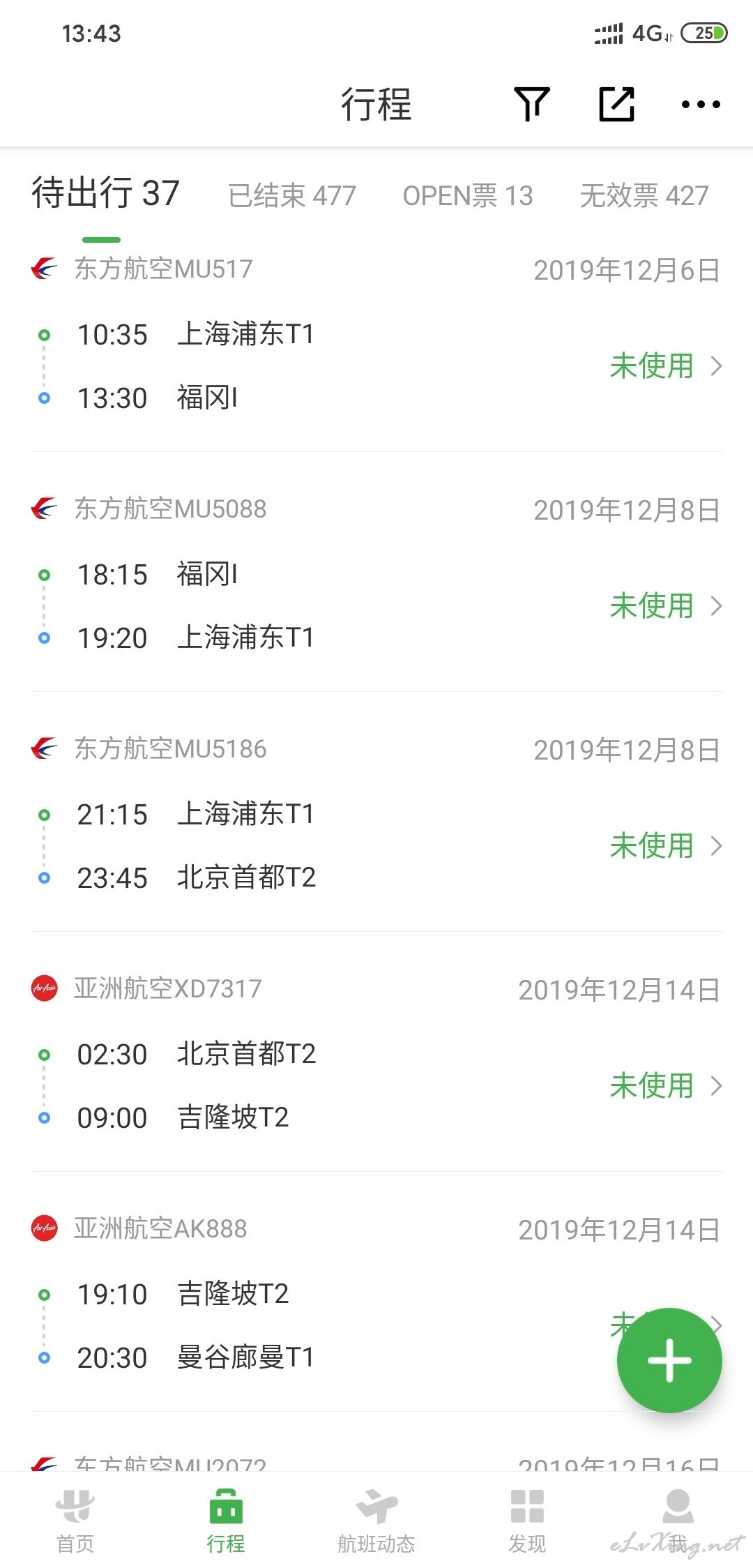Image resolution: width=753 pixels, height=1568 pixels.
Task: Go to the 首页 home tab
Action: coord(75,1521)
